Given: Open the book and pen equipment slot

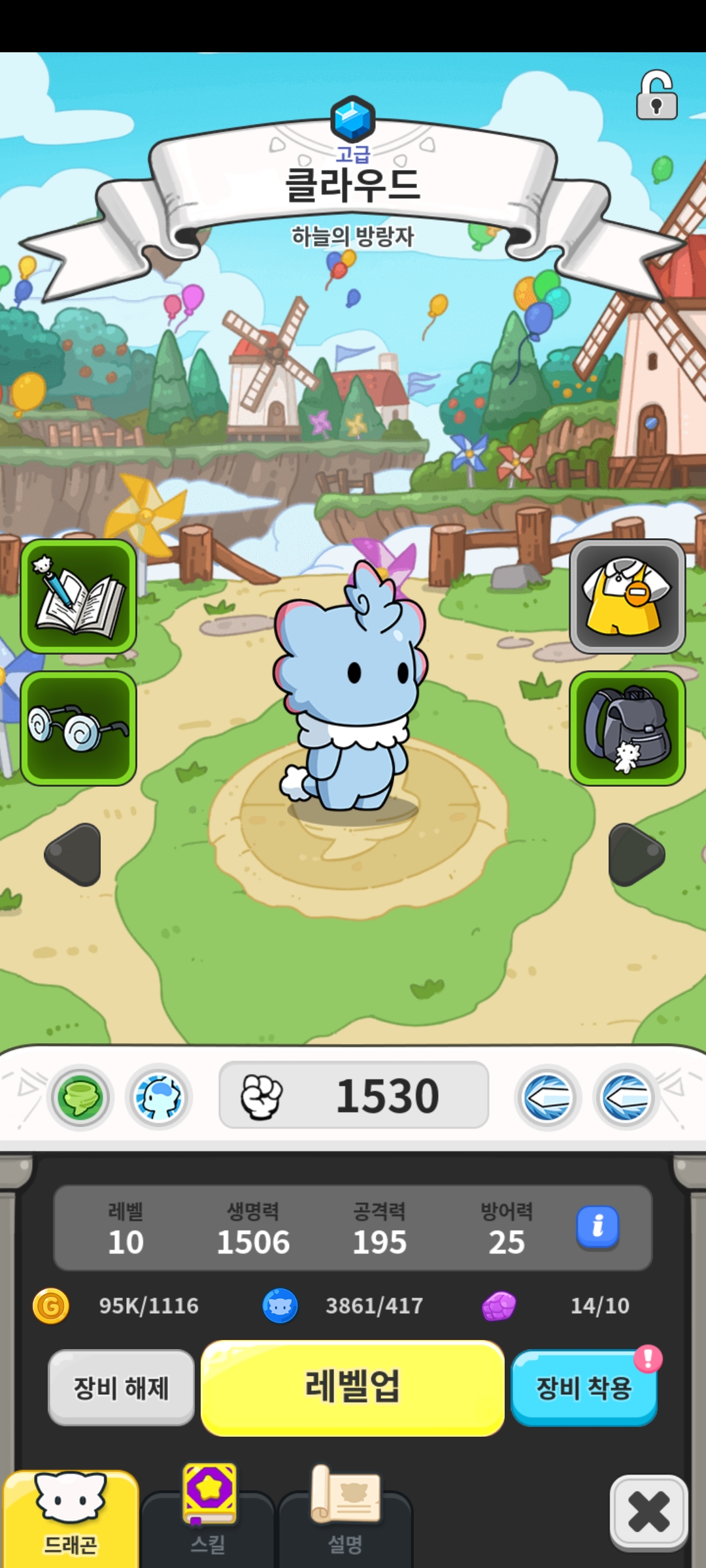Looking at the screenshot, I should tap(78, 596).
